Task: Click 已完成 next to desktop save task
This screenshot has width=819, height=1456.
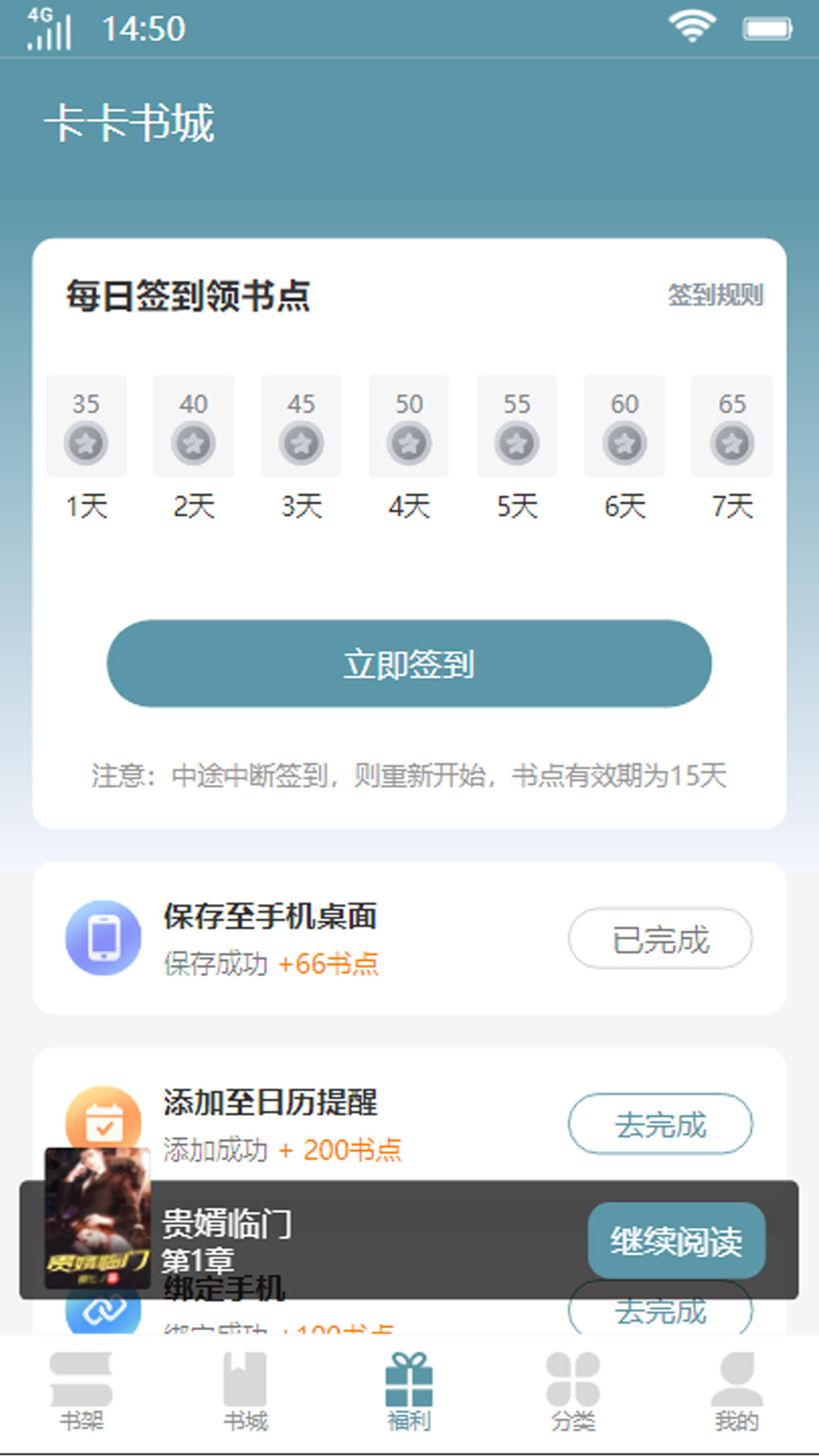Action: pyautogui.click(x=660, y=938)
